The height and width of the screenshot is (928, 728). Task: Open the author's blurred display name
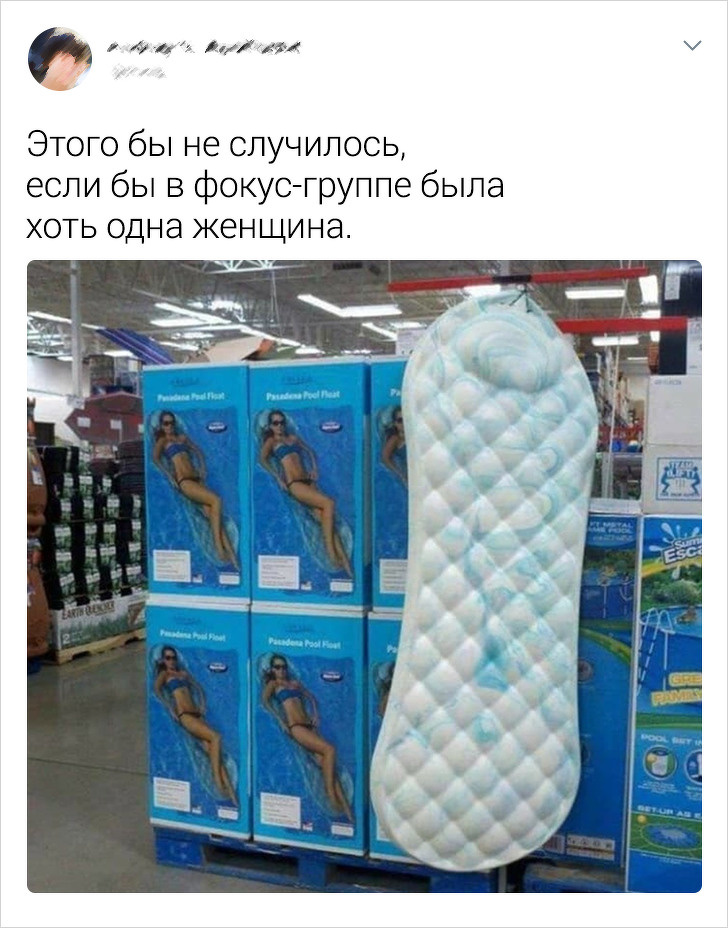[200, 47]
